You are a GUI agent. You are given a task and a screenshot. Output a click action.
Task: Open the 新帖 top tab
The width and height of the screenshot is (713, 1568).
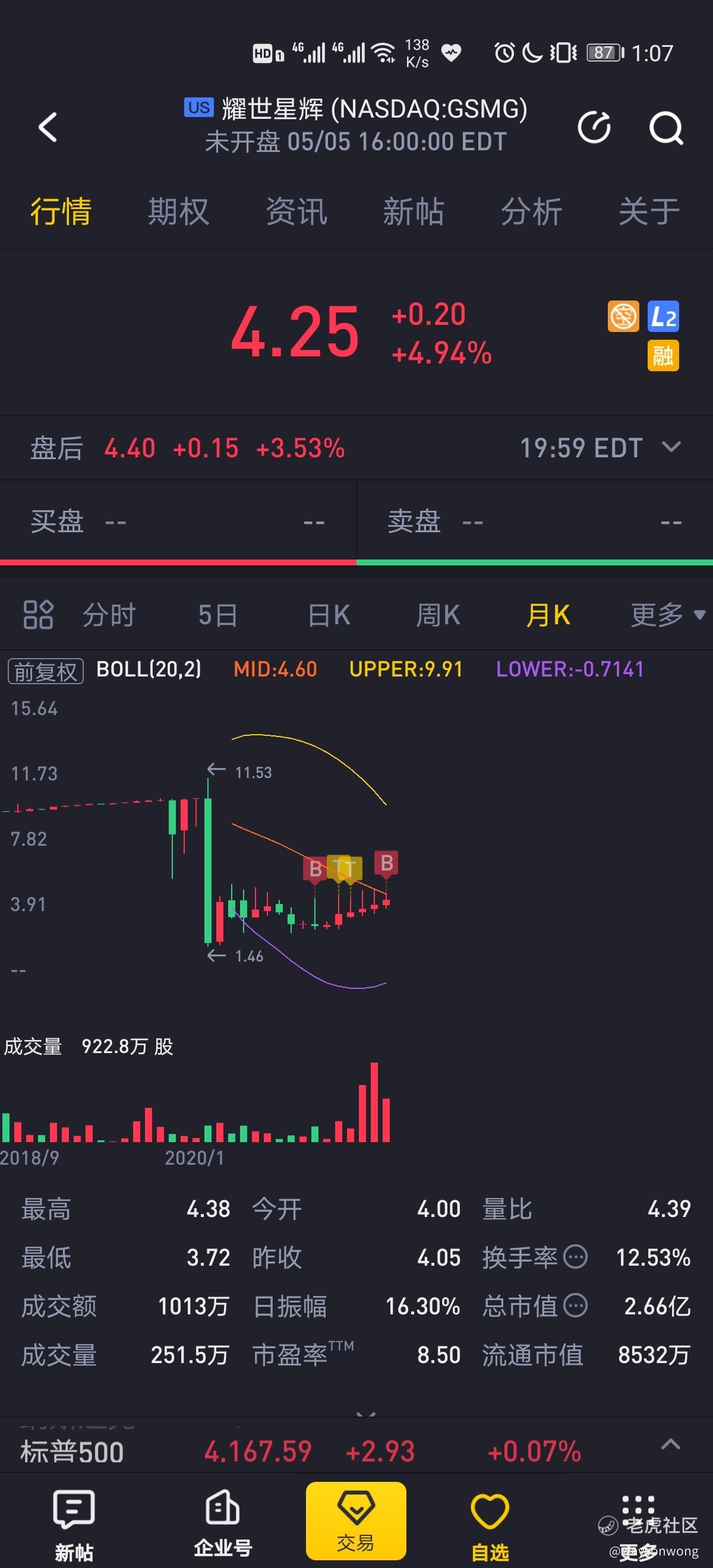pos(414,211)
